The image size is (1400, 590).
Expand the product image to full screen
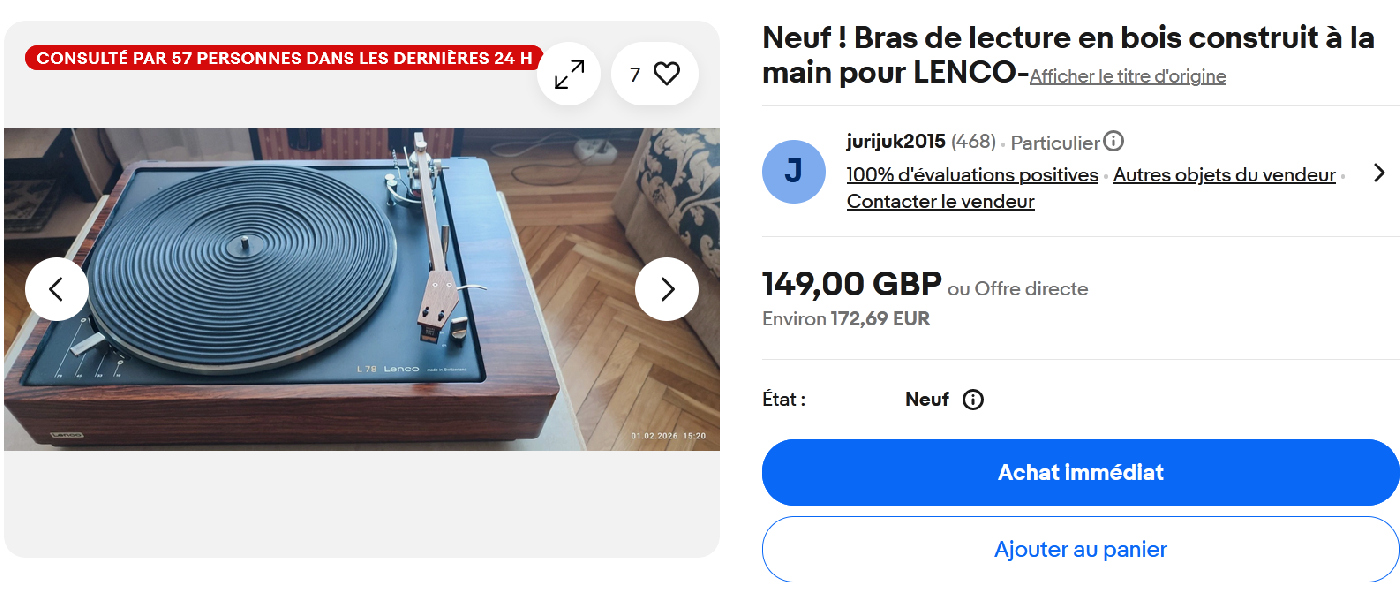[x=569, y=74]
